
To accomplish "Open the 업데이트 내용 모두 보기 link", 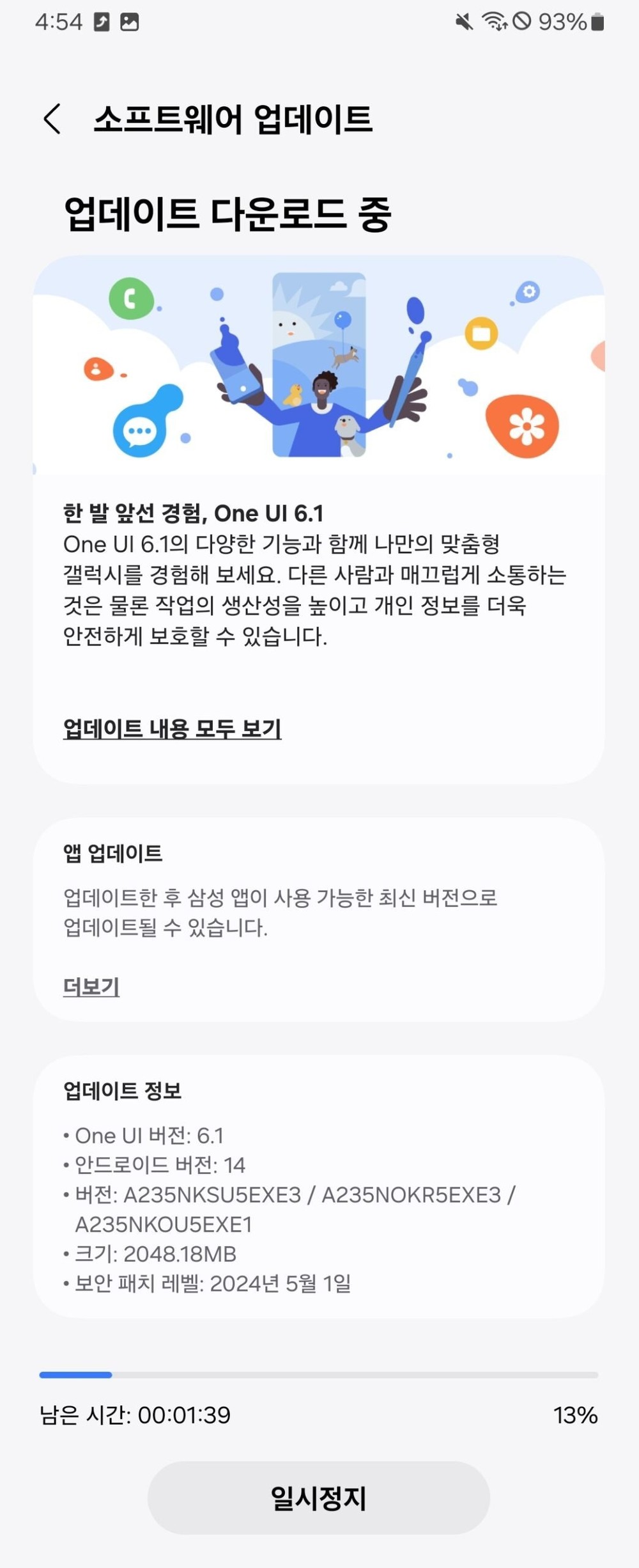I will pos(172,728).
